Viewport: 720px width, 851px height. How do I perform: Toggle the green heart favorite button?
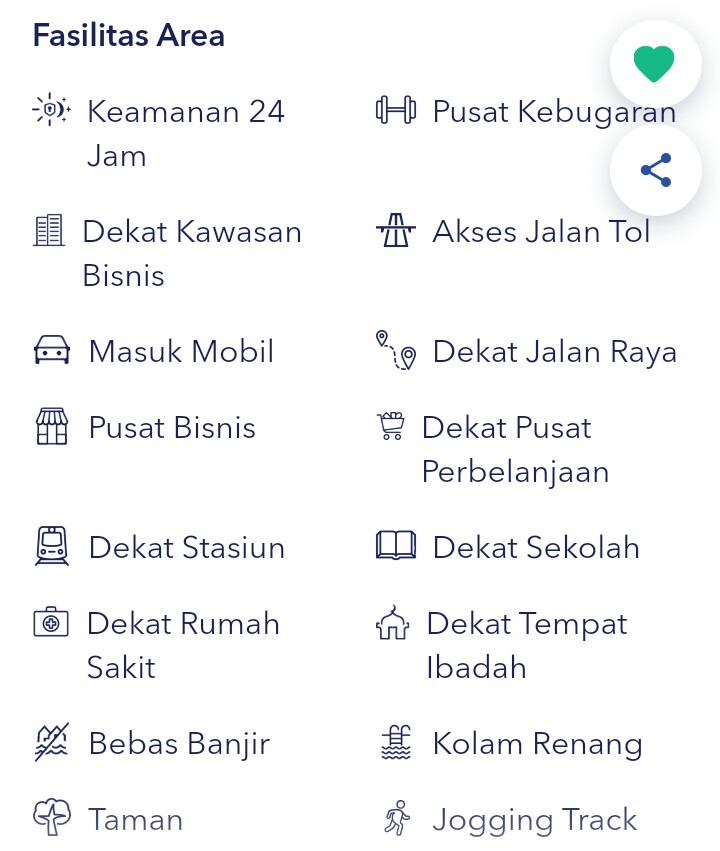click(x=655, y=62)
